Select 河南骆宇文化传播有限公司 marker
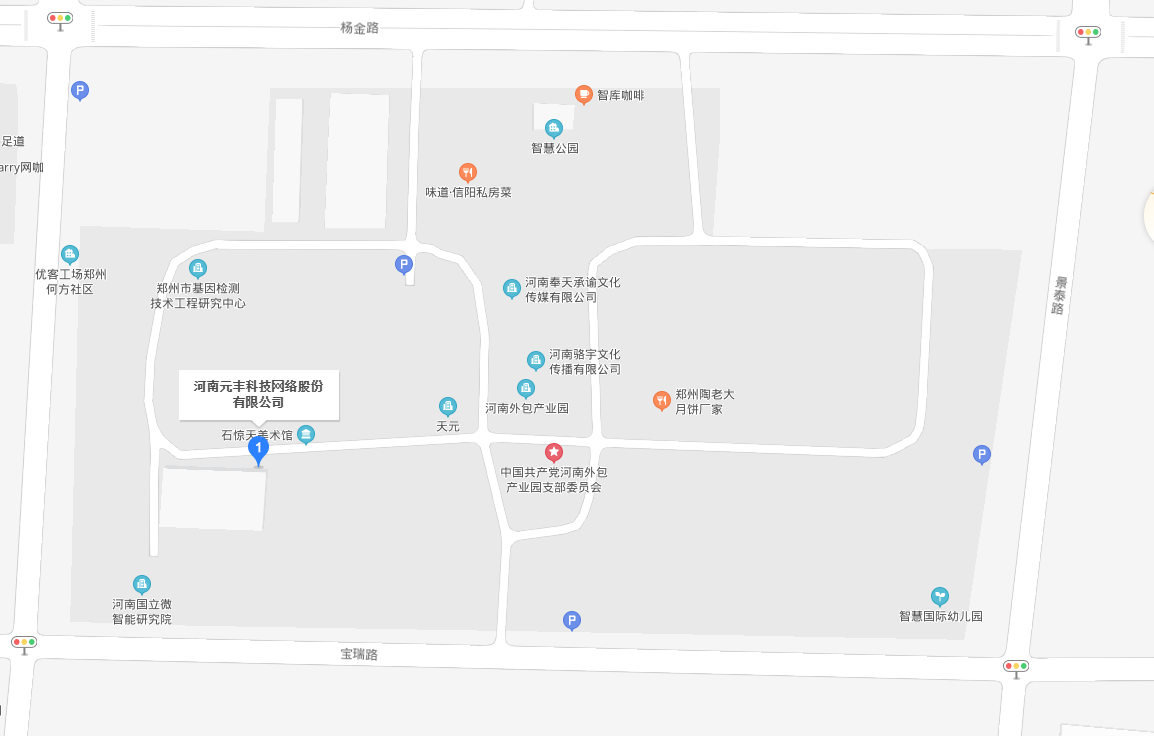This screenshot has width=1154, height=736. [536, 360]
